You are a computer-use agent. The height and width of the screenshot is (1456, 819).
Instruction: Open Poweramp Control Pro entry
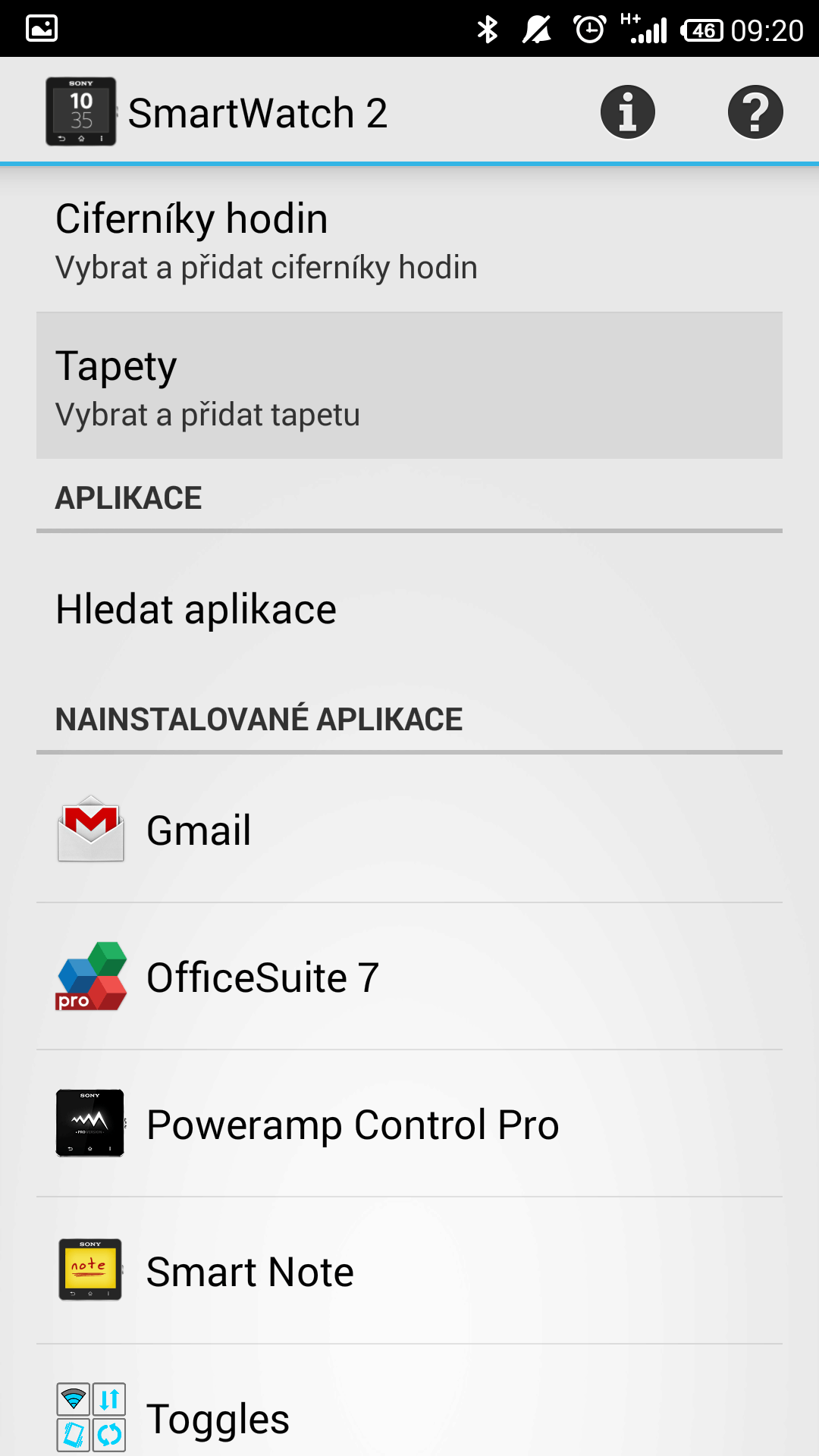(409, 1124)
